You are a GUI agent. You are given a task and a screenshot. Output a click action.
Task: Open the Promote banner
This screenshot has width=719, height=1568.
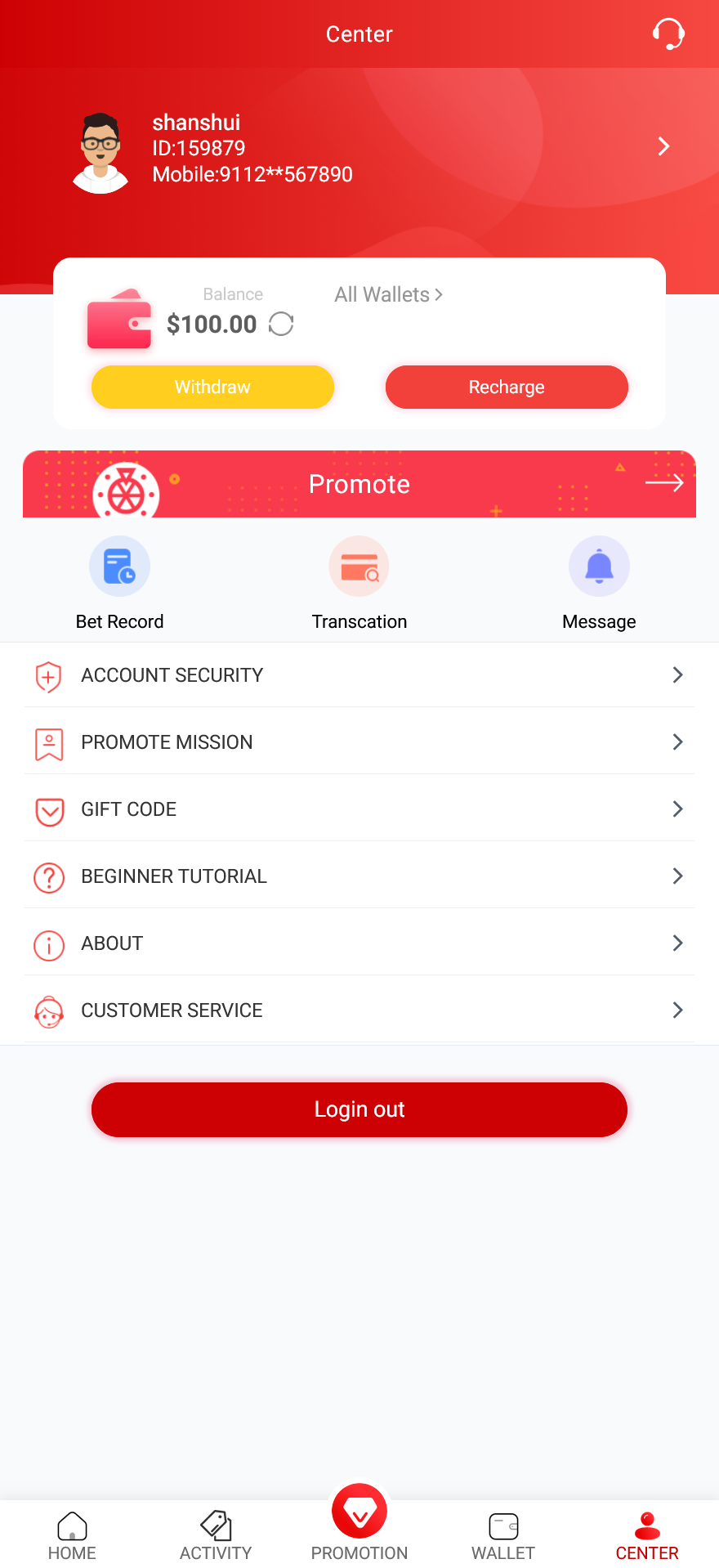(359, 484)
